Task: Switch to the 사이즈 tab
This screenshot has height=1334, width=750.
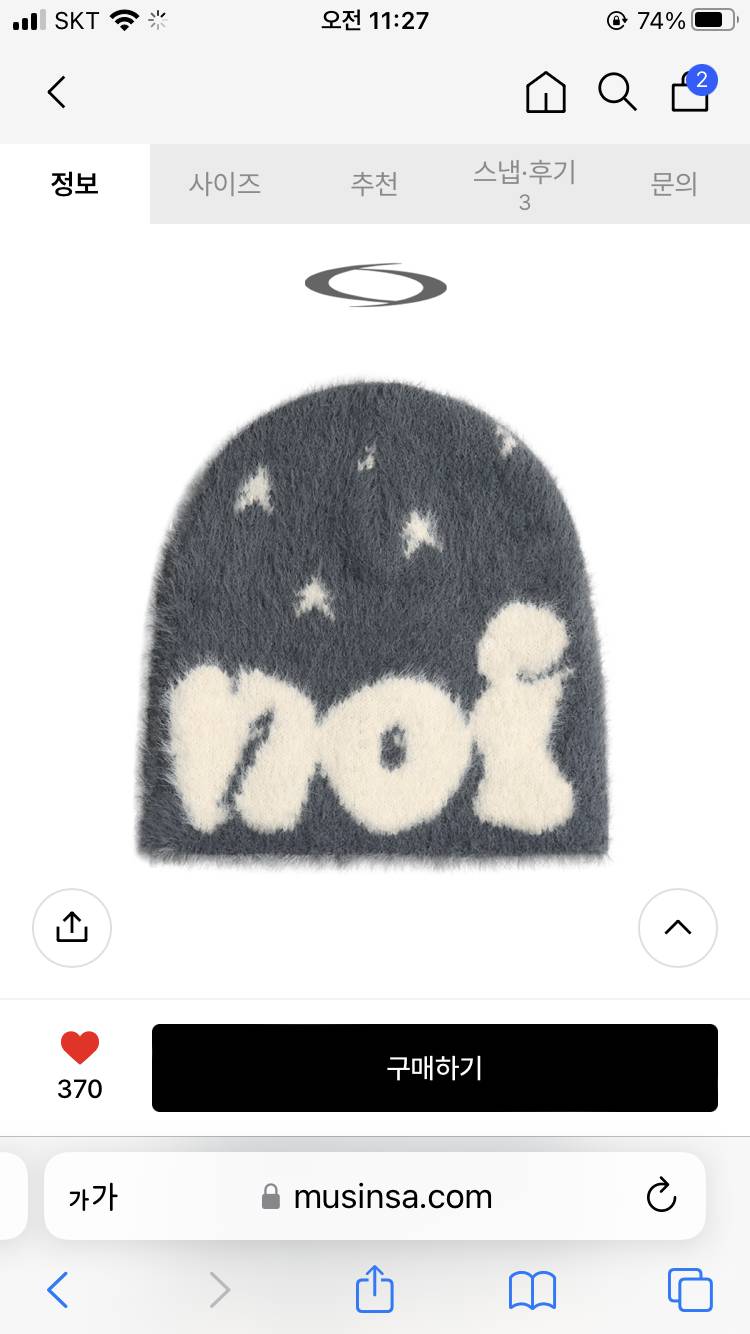Action: coord(225,184)
